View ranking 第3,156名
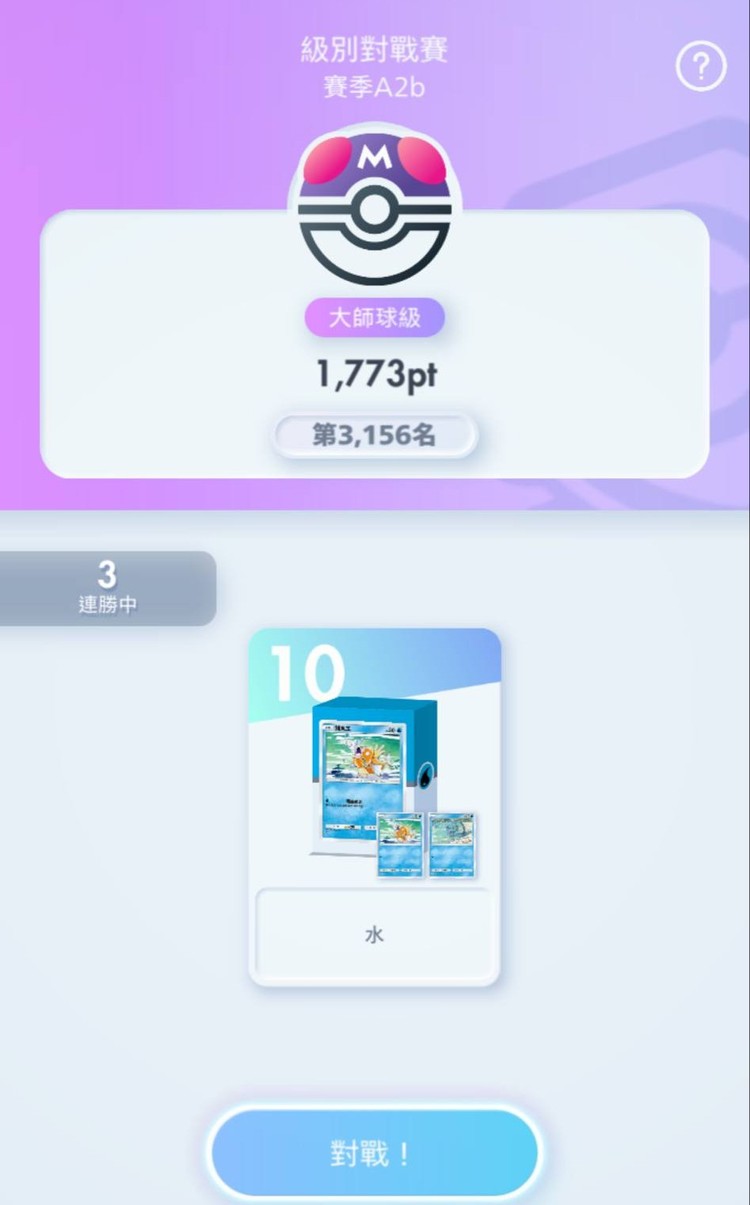 (375, 436)
